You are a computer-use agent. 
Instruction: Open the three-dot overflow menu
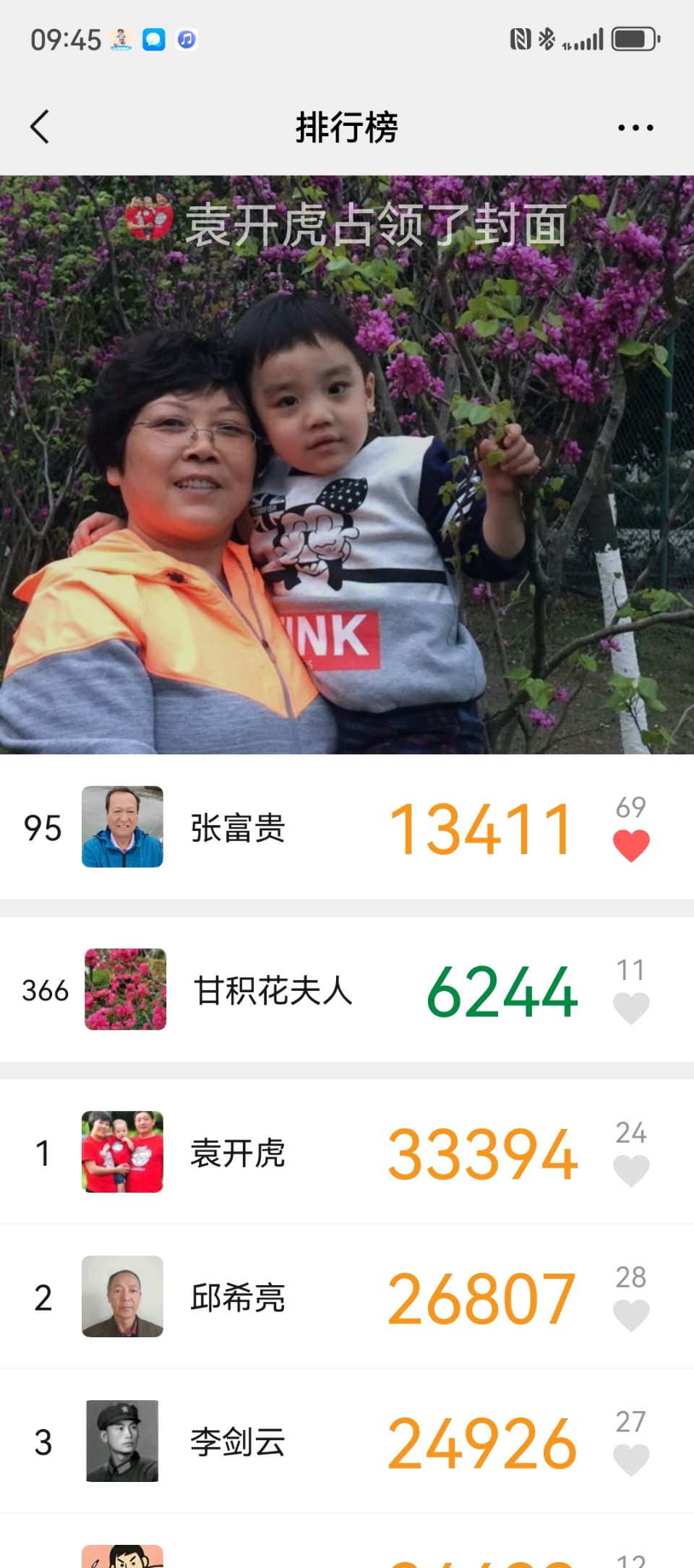[635, 128]
